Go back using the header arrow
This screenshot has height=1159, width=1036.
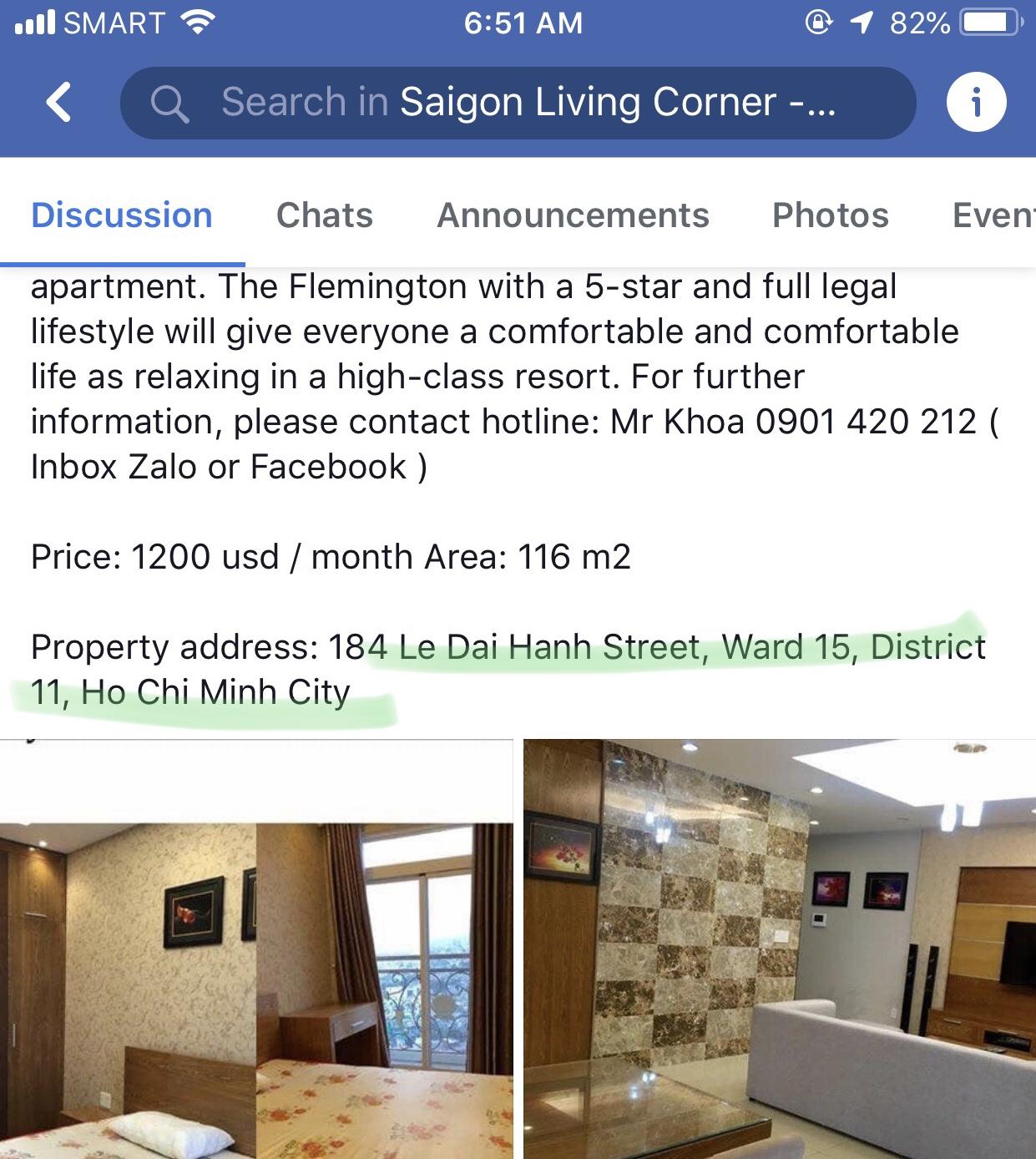pyautogui.click(x=58, y=103)
